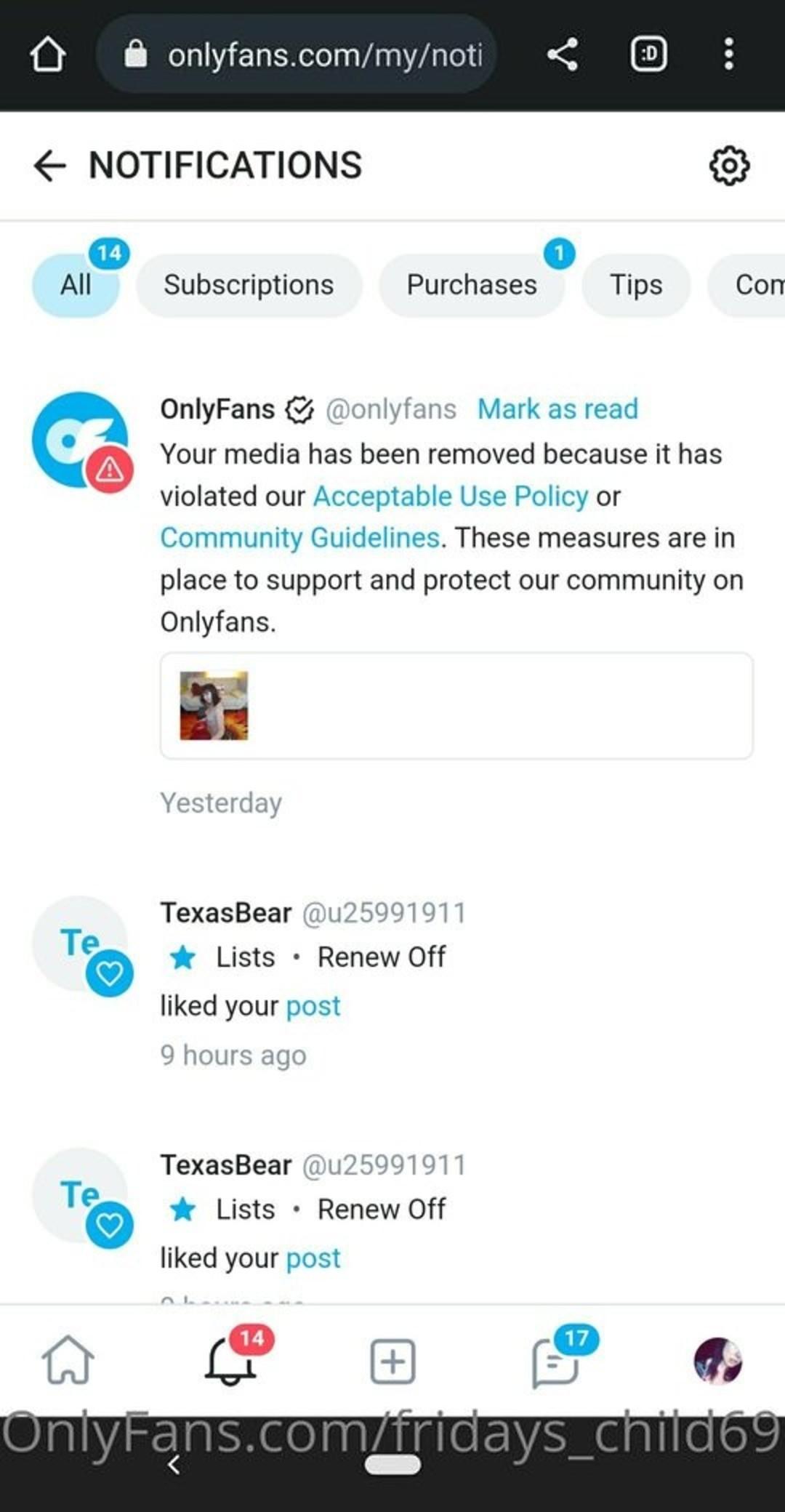
Task: Go back from Notifications
Action: point(49,166)
